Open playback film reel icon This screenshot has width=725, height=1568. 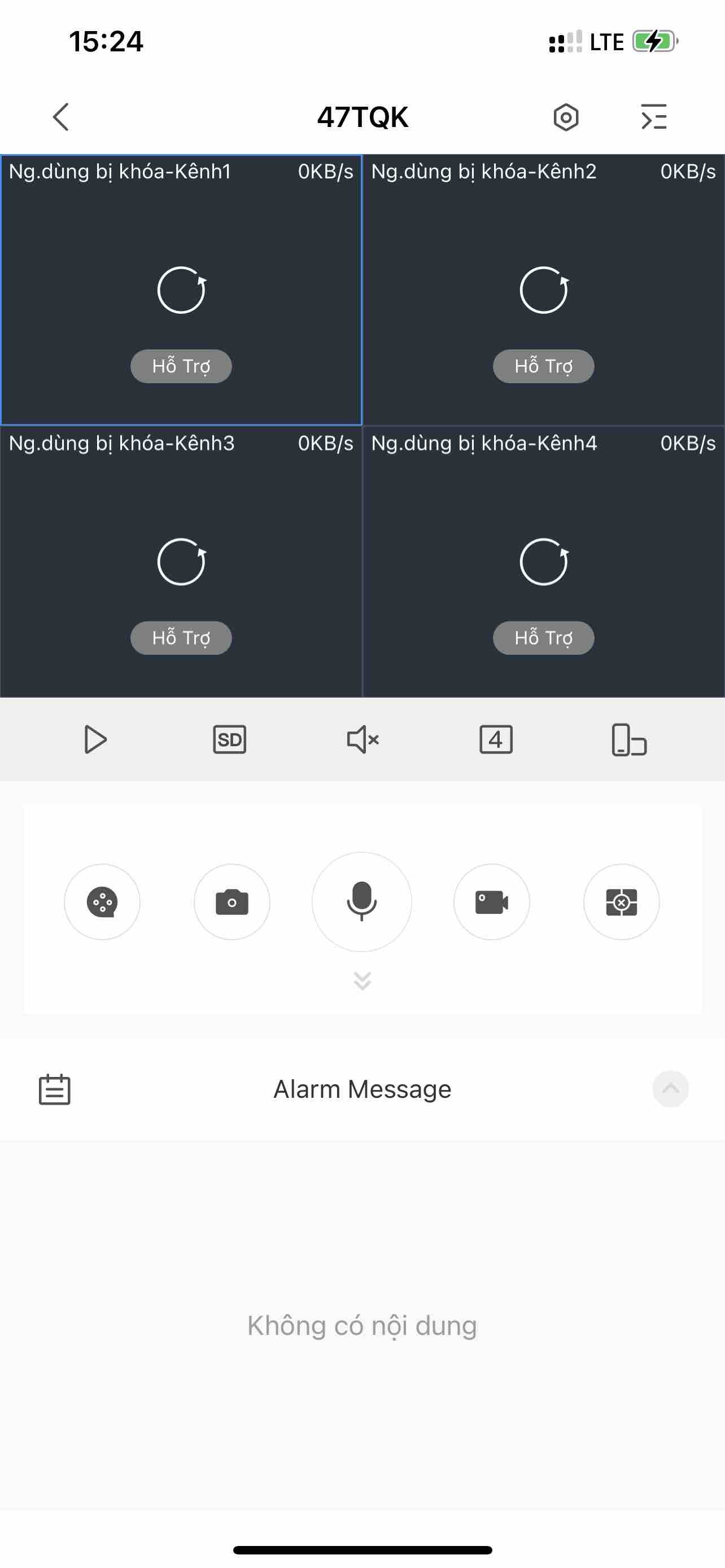click(102, 902)
